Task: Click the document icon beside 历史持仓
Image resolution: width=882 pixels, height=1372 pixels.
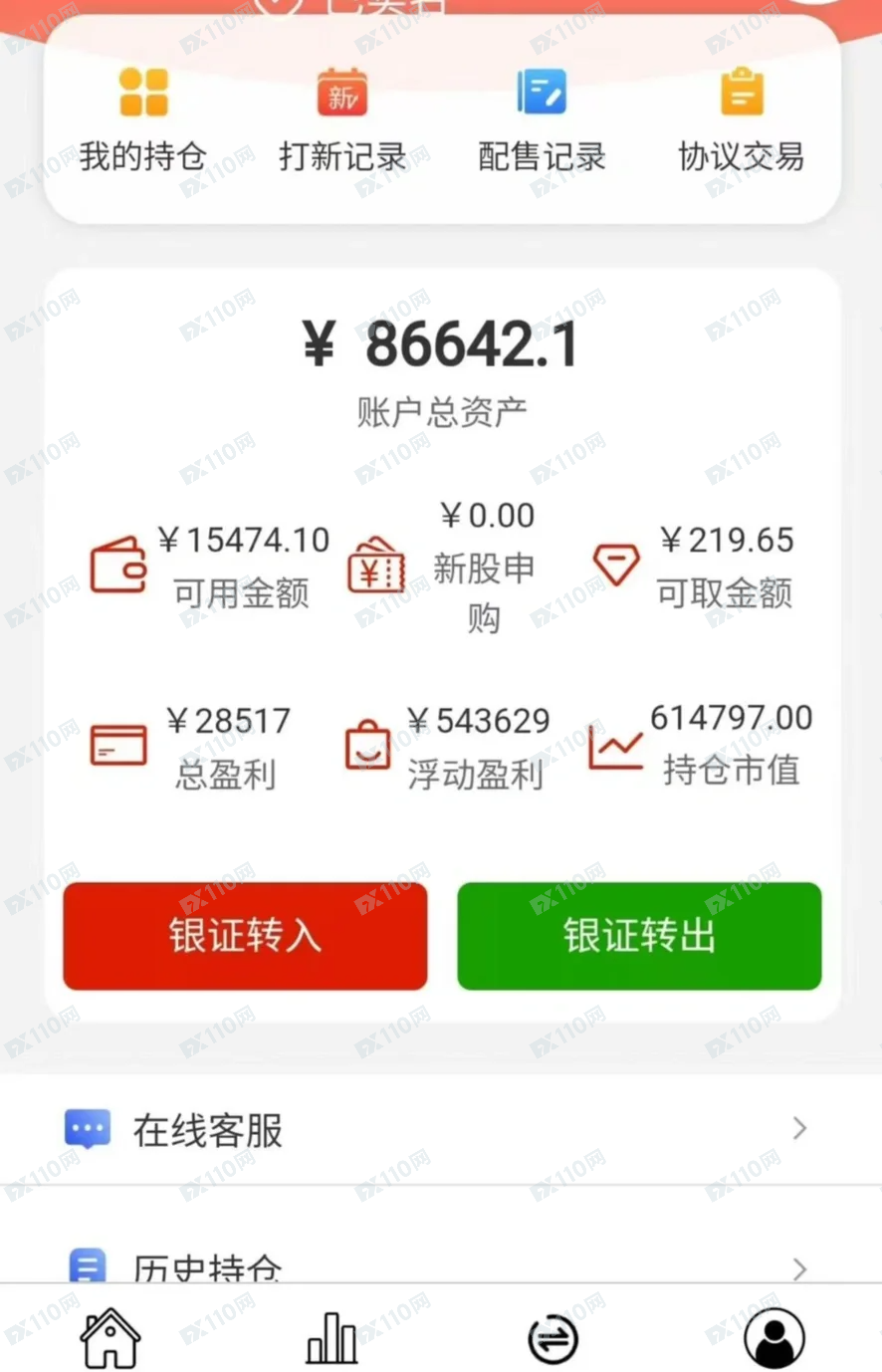Action: (87, 1267)
